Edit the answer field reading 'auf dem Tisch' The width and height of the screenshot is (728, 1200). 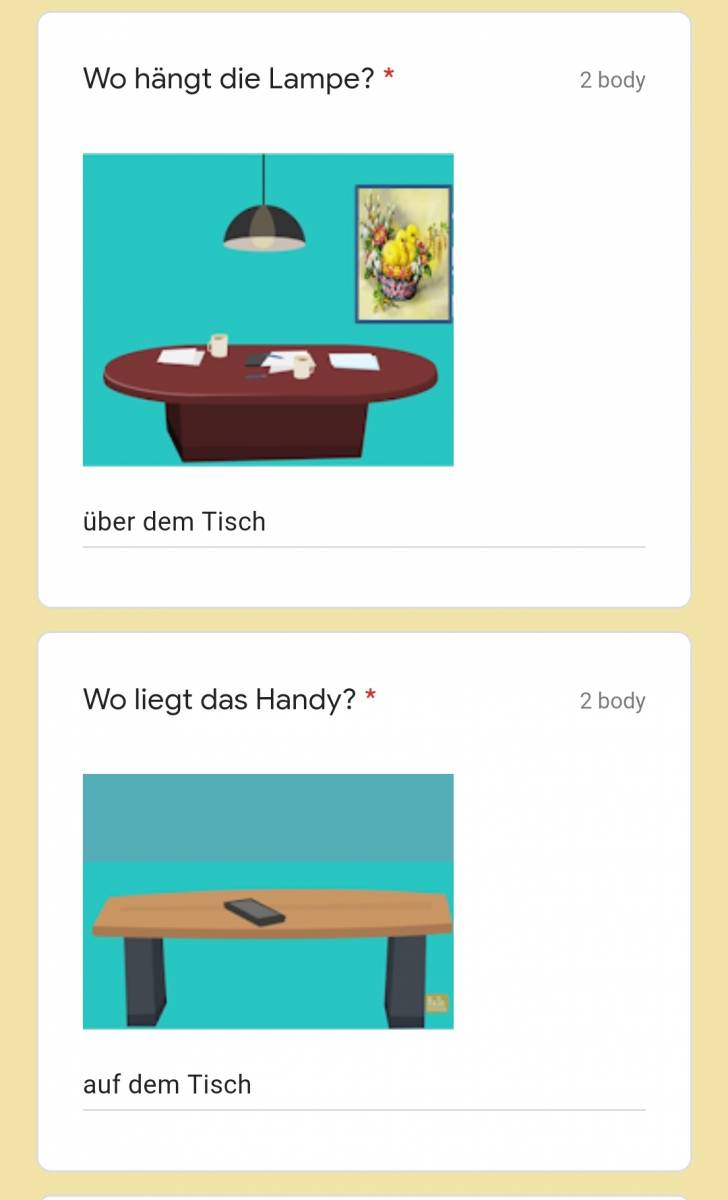coord(363,1085)
